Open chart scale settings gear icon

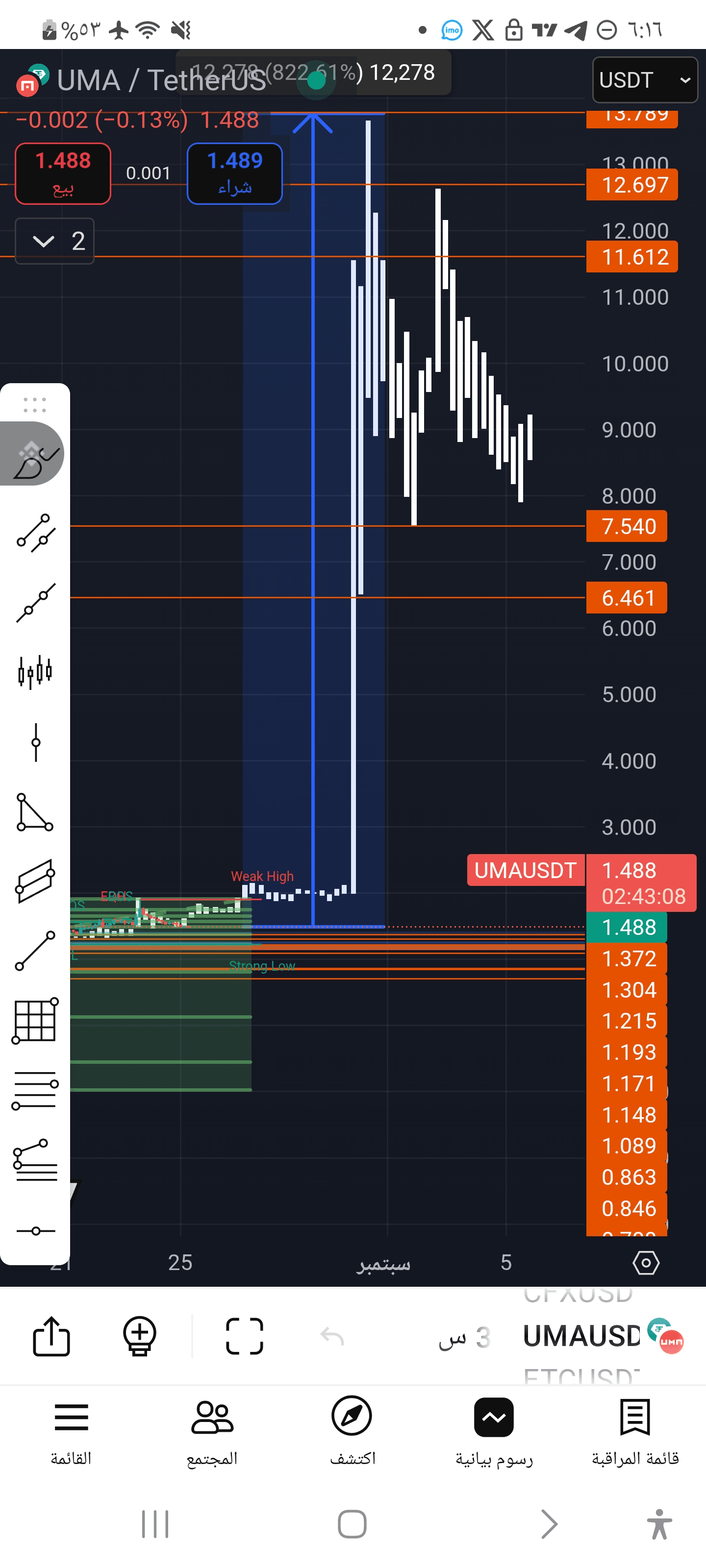click(646, 1263)
